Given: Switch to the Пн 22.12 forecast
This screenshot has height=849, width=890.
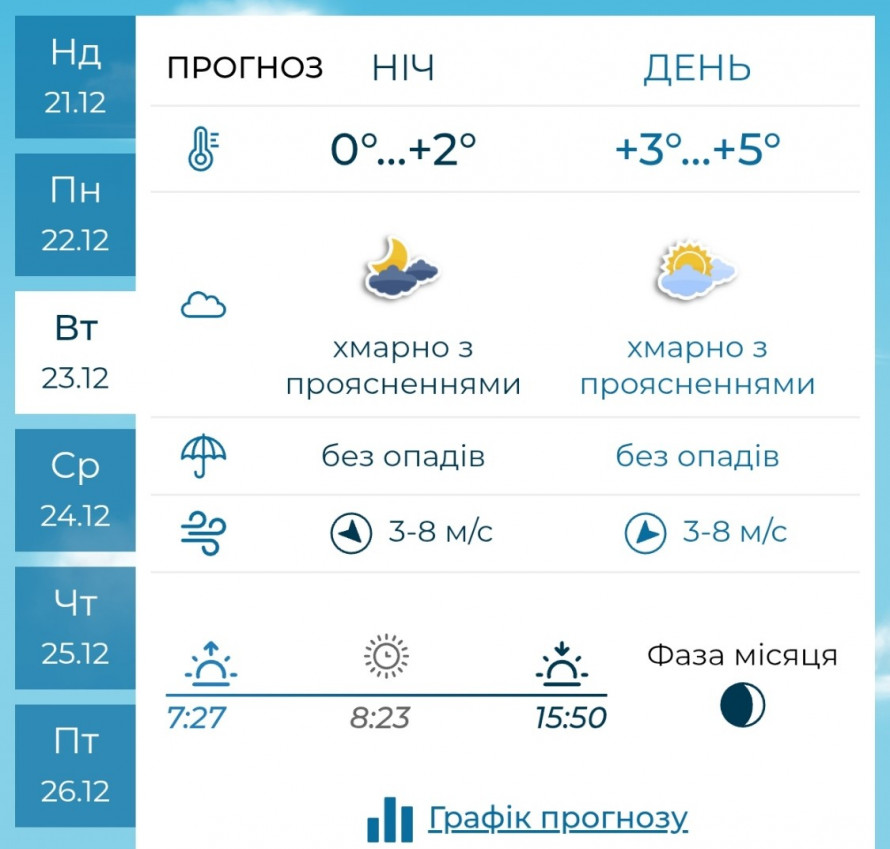Looking at the screenshot, I should [x=75, y=215].
